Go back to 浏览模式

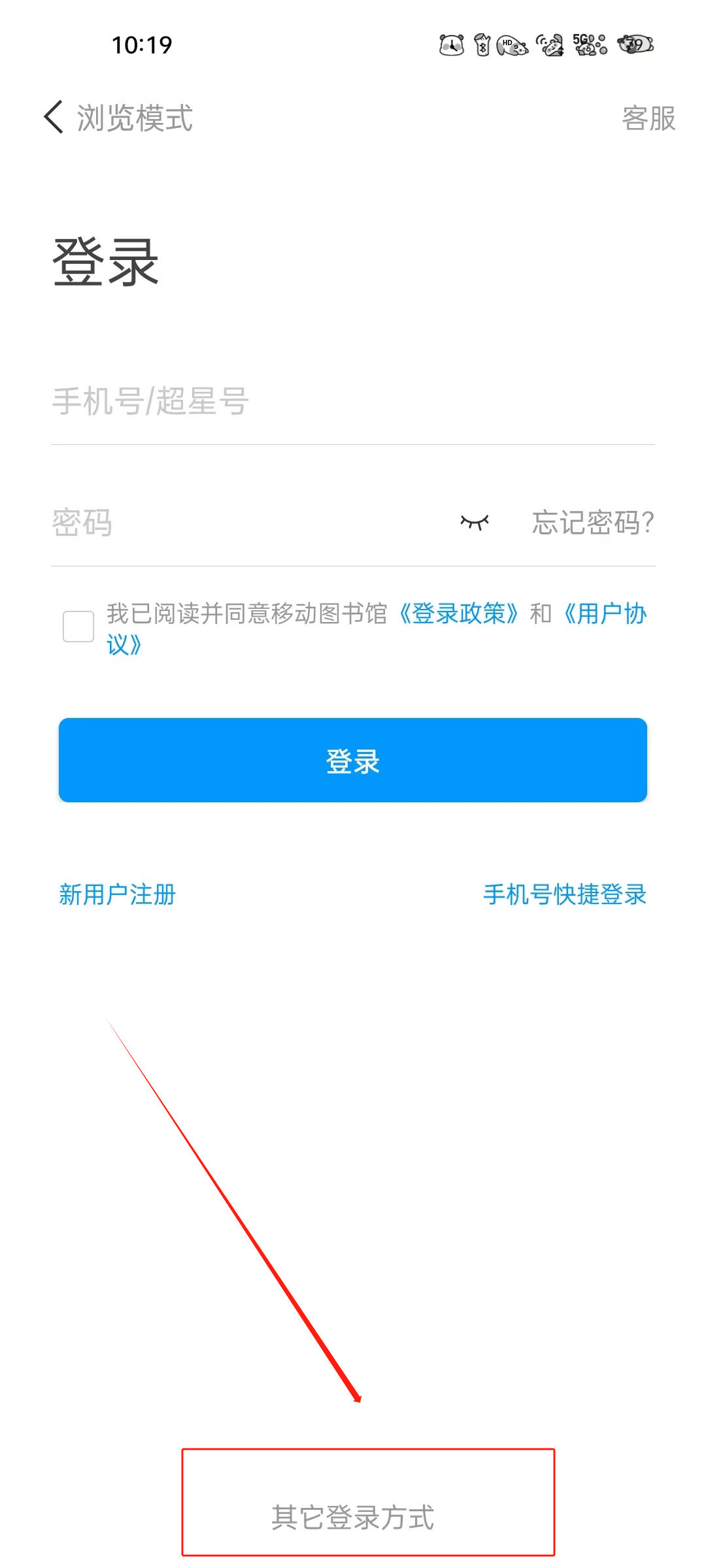[118, 118]
